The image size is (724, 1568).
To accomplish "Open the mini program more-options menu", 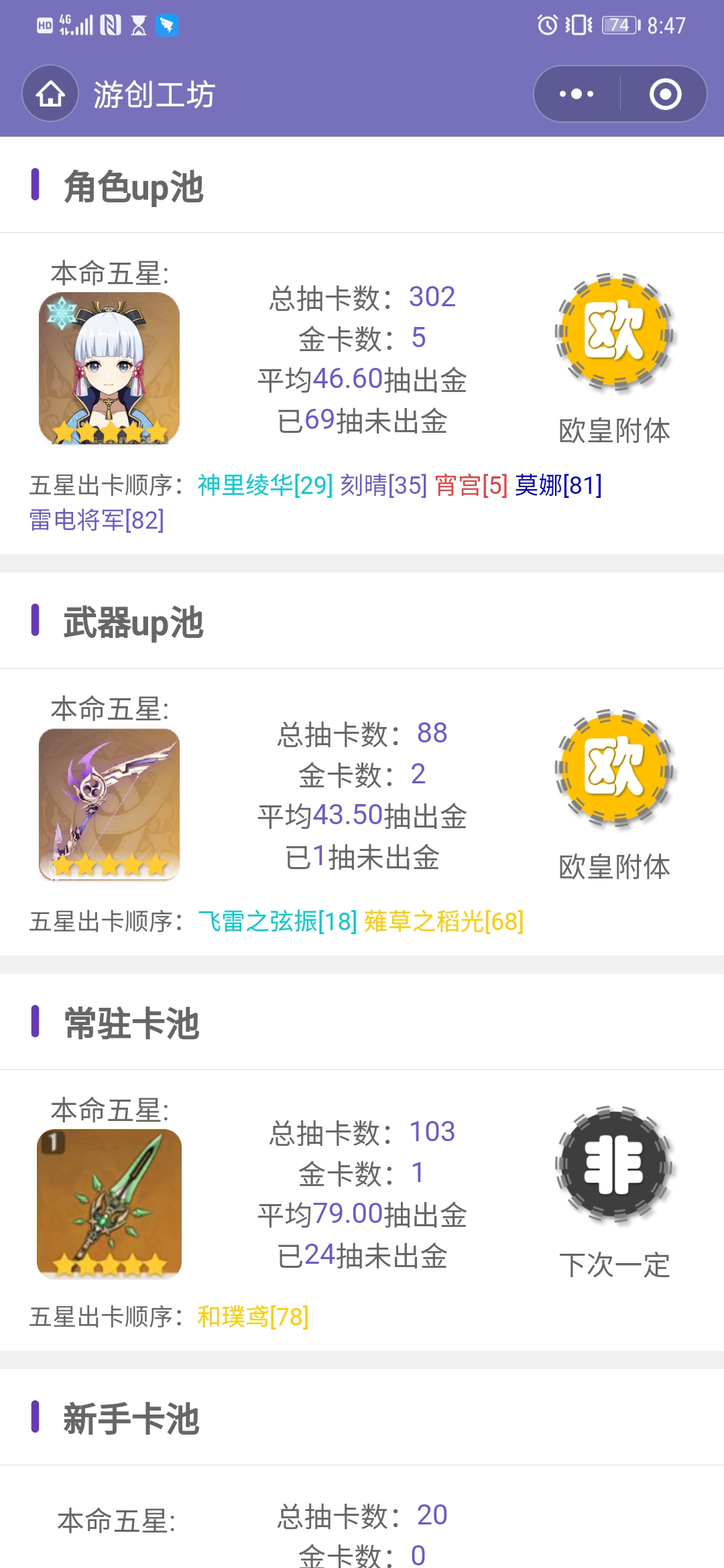I will (x=577, y=94).
